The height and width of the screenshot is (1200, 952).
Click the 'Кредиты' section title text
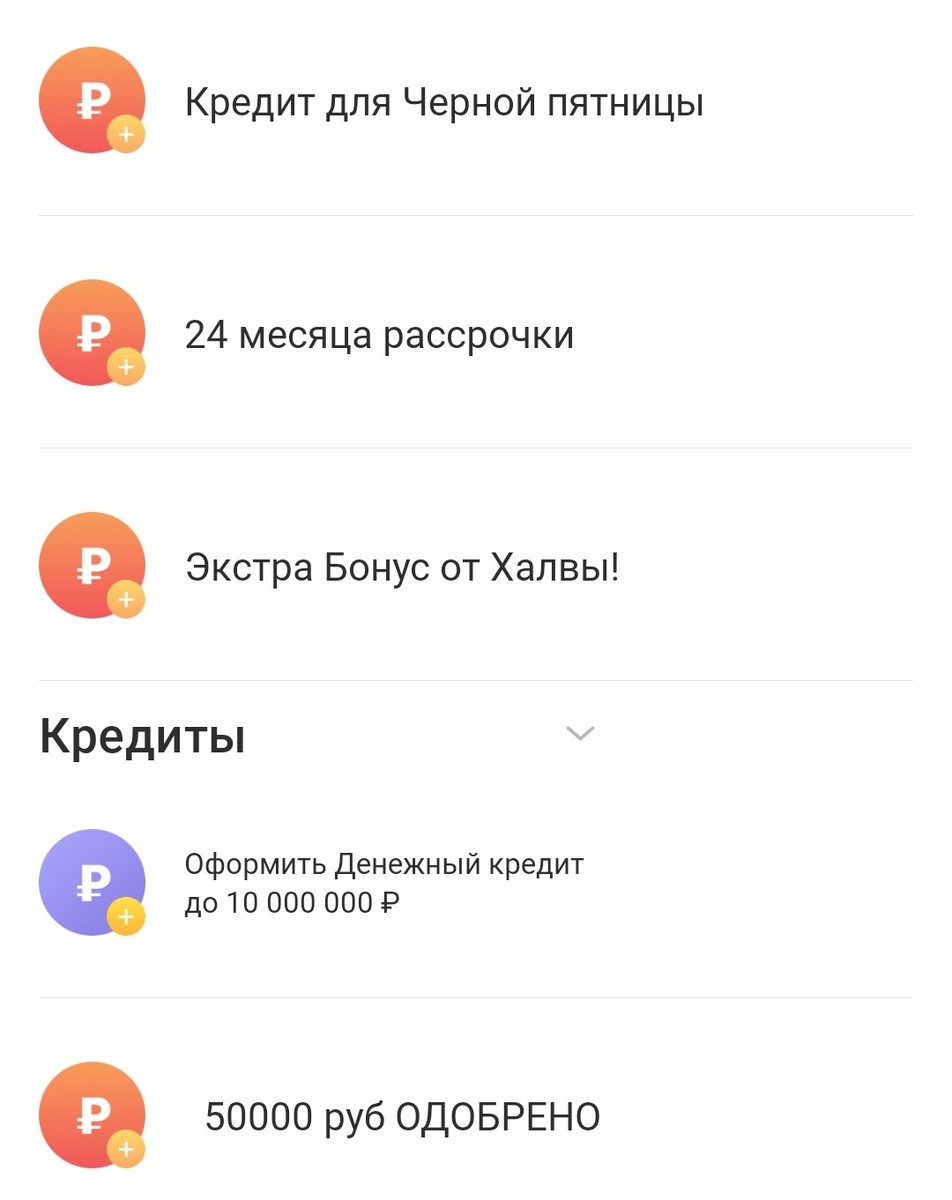pos(141,733)
